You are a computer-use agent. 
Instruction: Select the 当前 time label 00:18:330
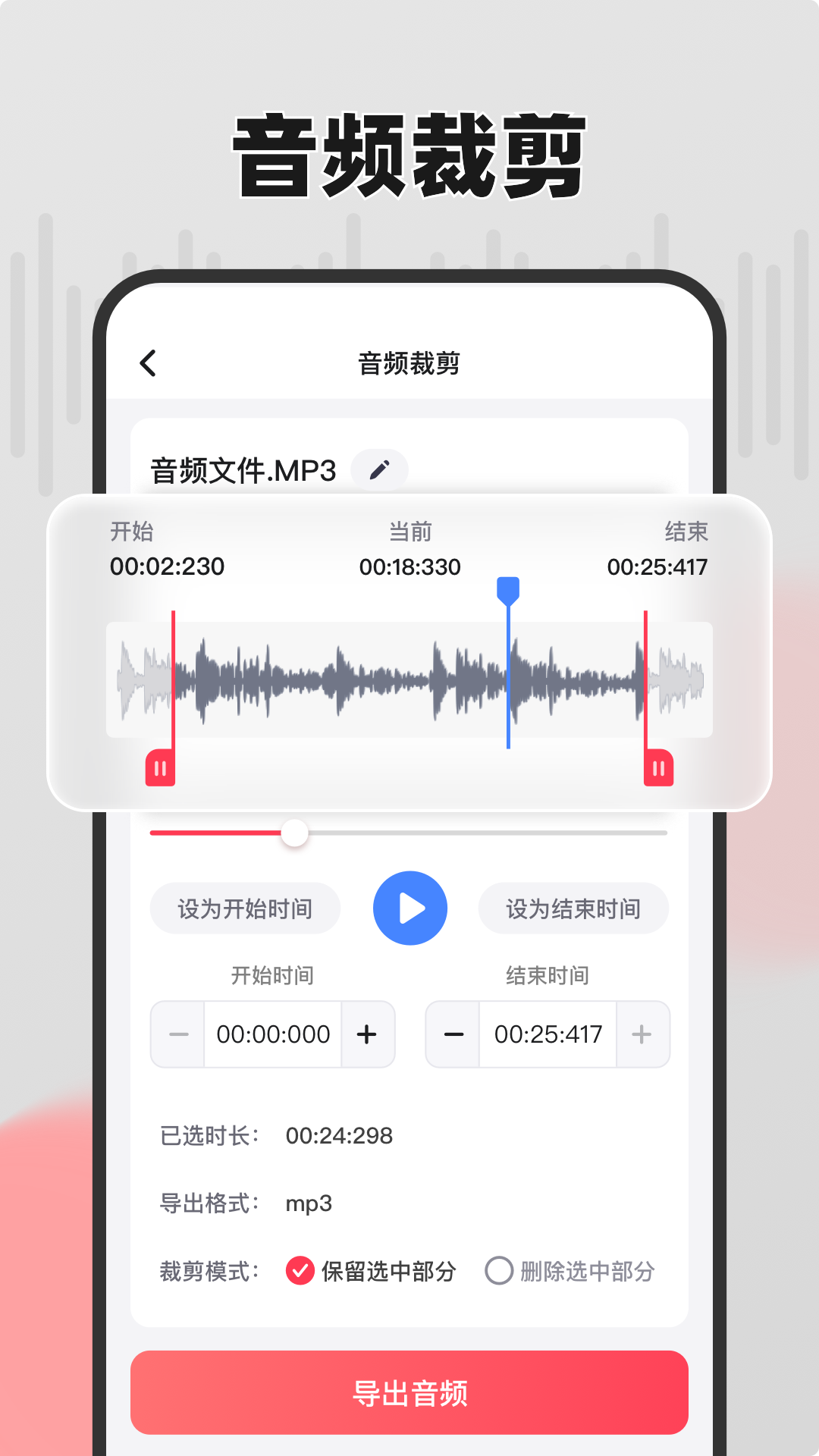point(409,566)
